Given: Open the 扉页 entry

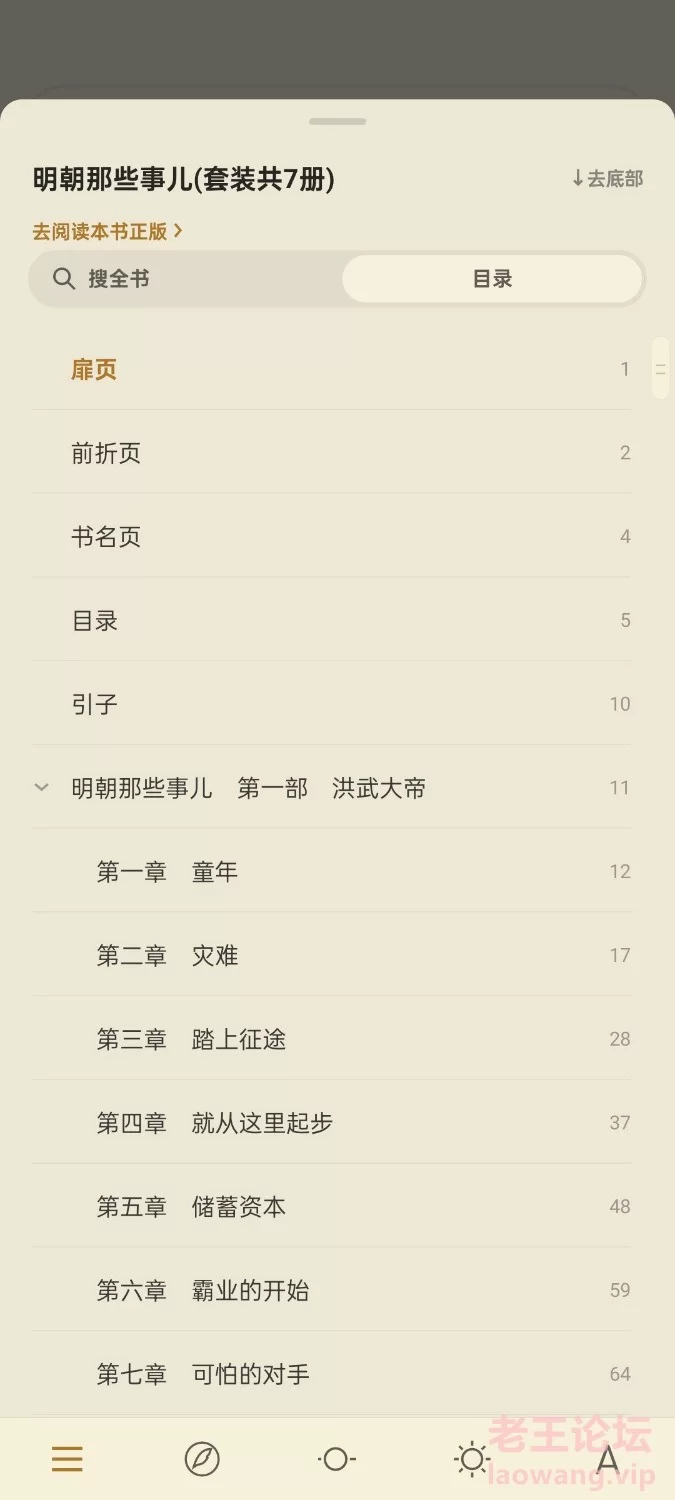Looking at the screenshot, I should click(x=331, y=369).
